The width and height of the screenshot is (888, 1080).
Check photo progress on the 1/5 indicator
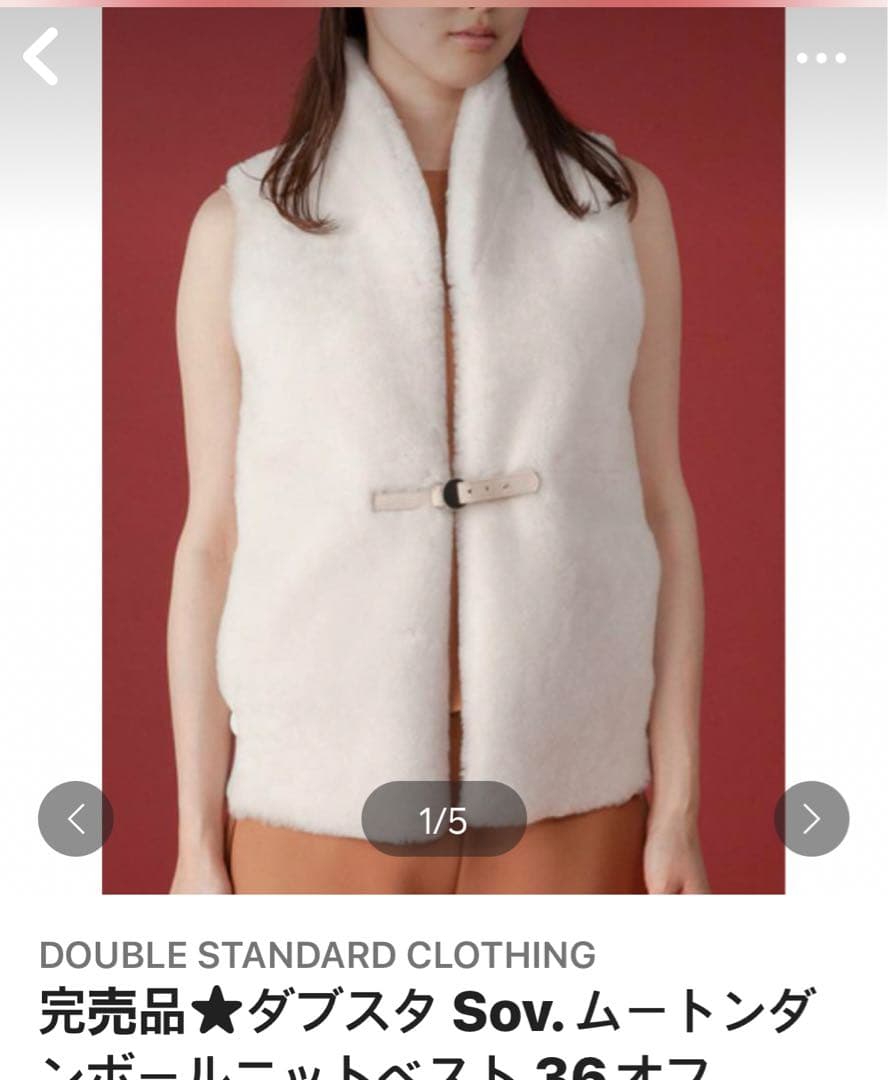pyautogui.click(x=443, y=821)
